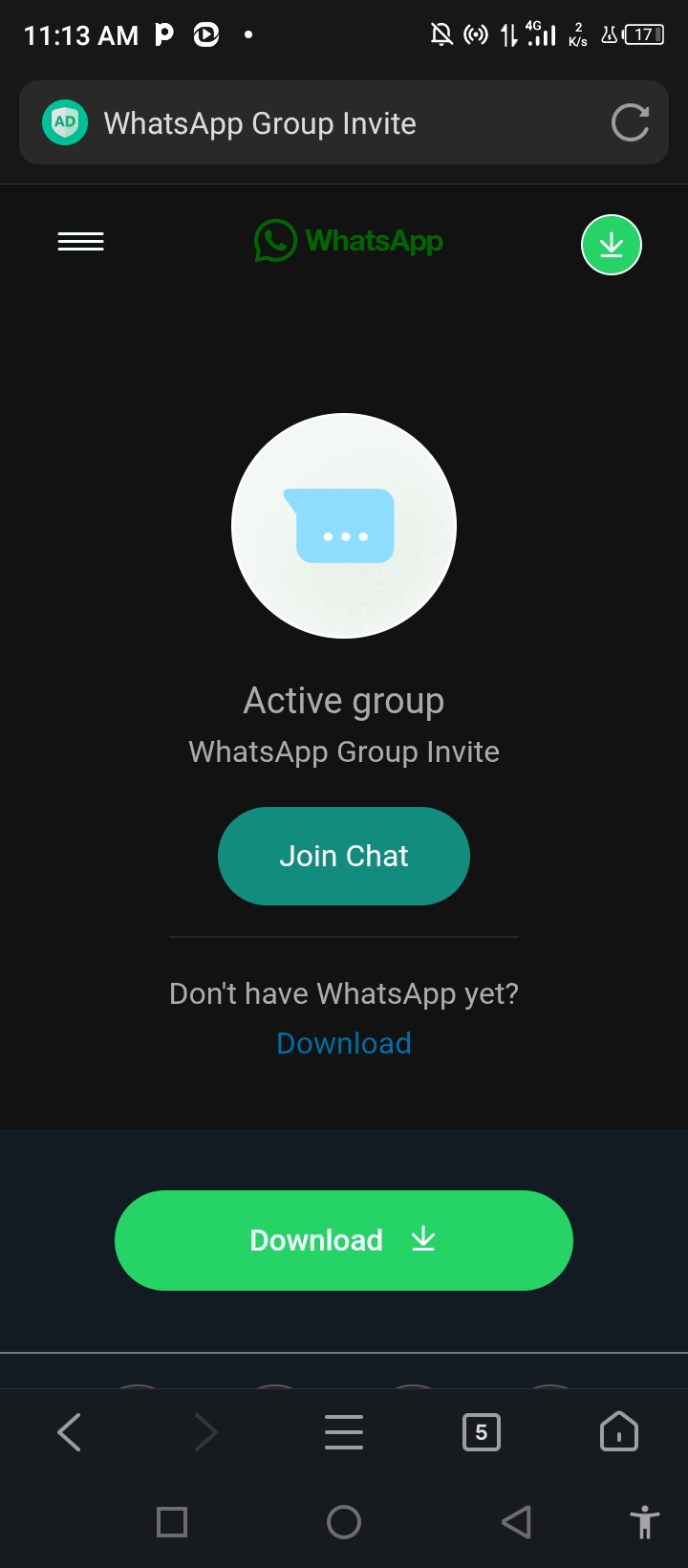Open the browser menu in bottom toolbar
Viewport: 688px width, 1568px height.
point(344,1432)
